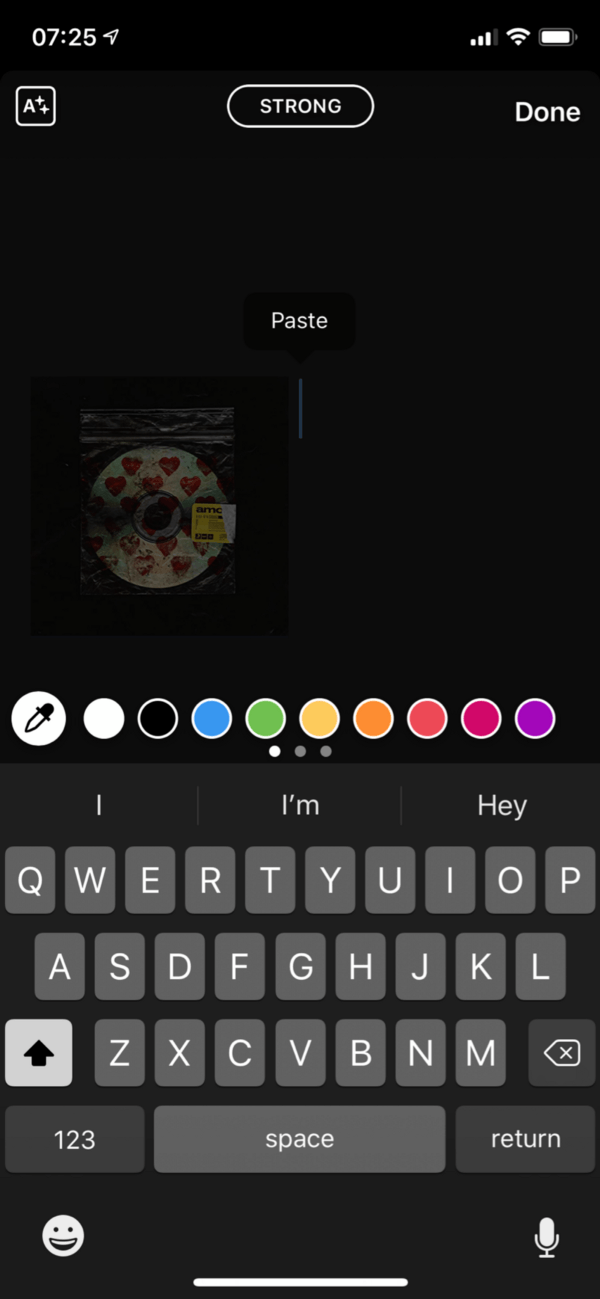Pick the orange color swatch
Viewport: 600px width, 1299px height.
pyautogui.click(x=373, y=718)
